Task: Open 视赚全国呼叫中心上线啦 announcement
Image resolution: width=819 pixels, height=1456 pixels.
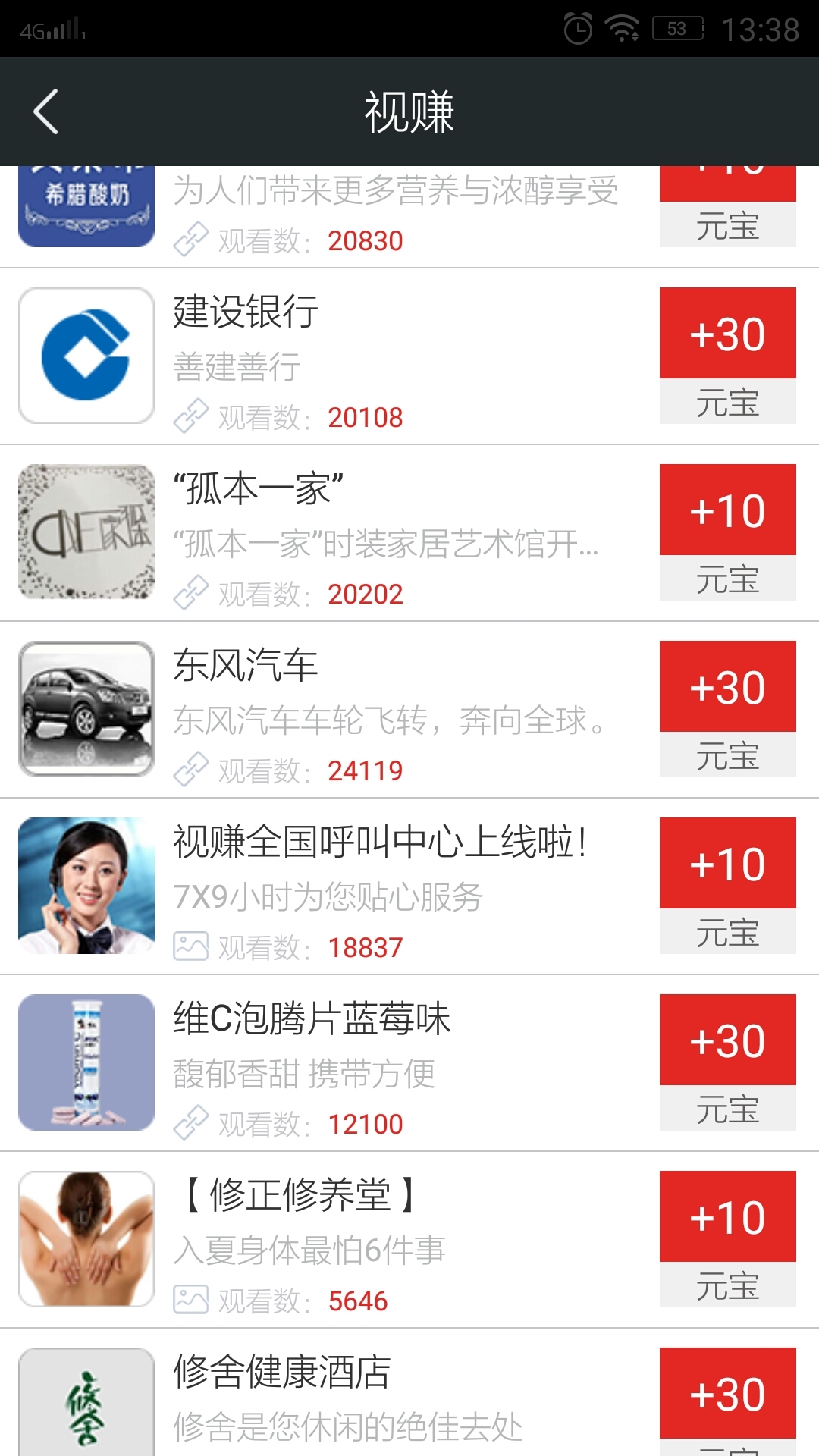Action: point(379,886)
